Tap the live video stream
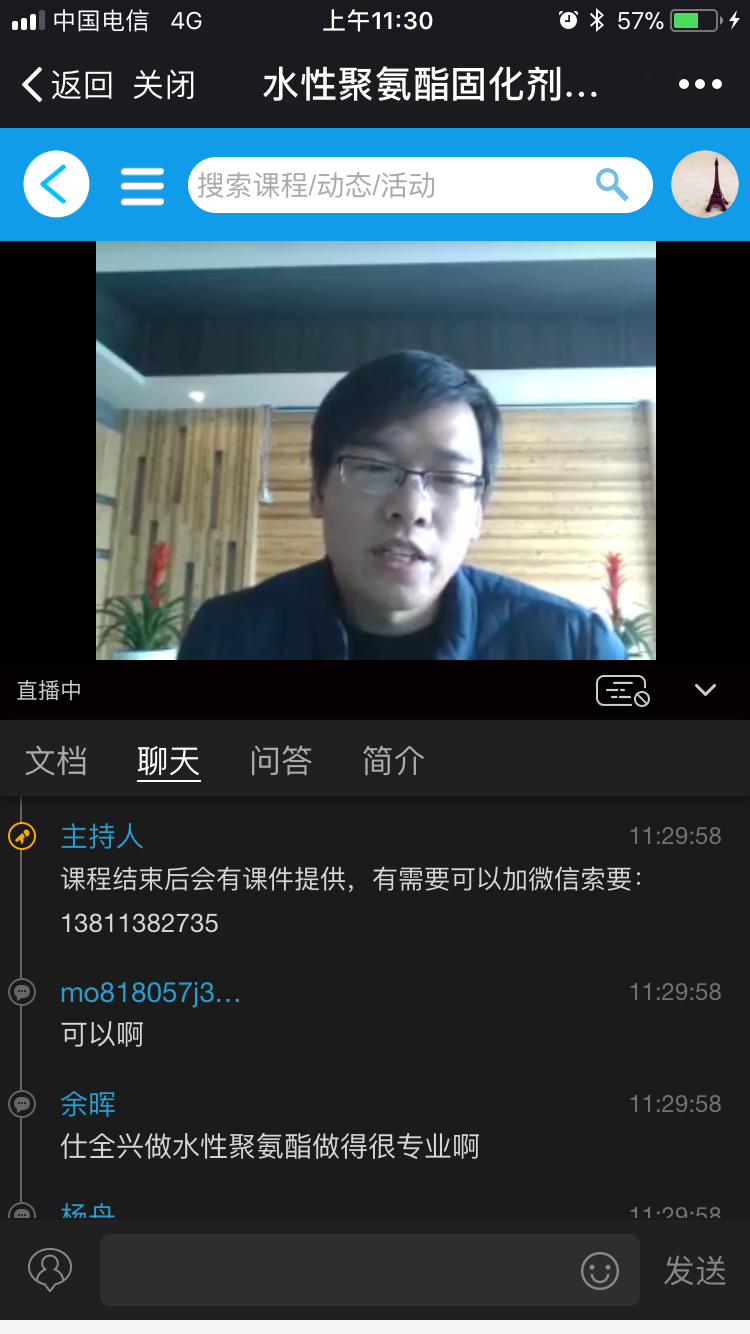 coord(375,450)
